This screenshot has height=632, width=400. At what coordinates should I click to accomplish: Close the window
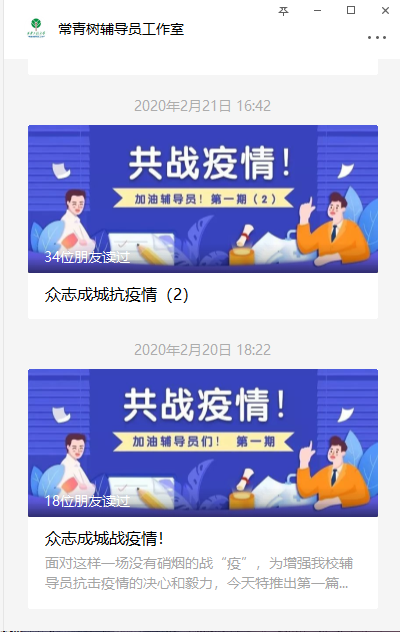point(385,10)
